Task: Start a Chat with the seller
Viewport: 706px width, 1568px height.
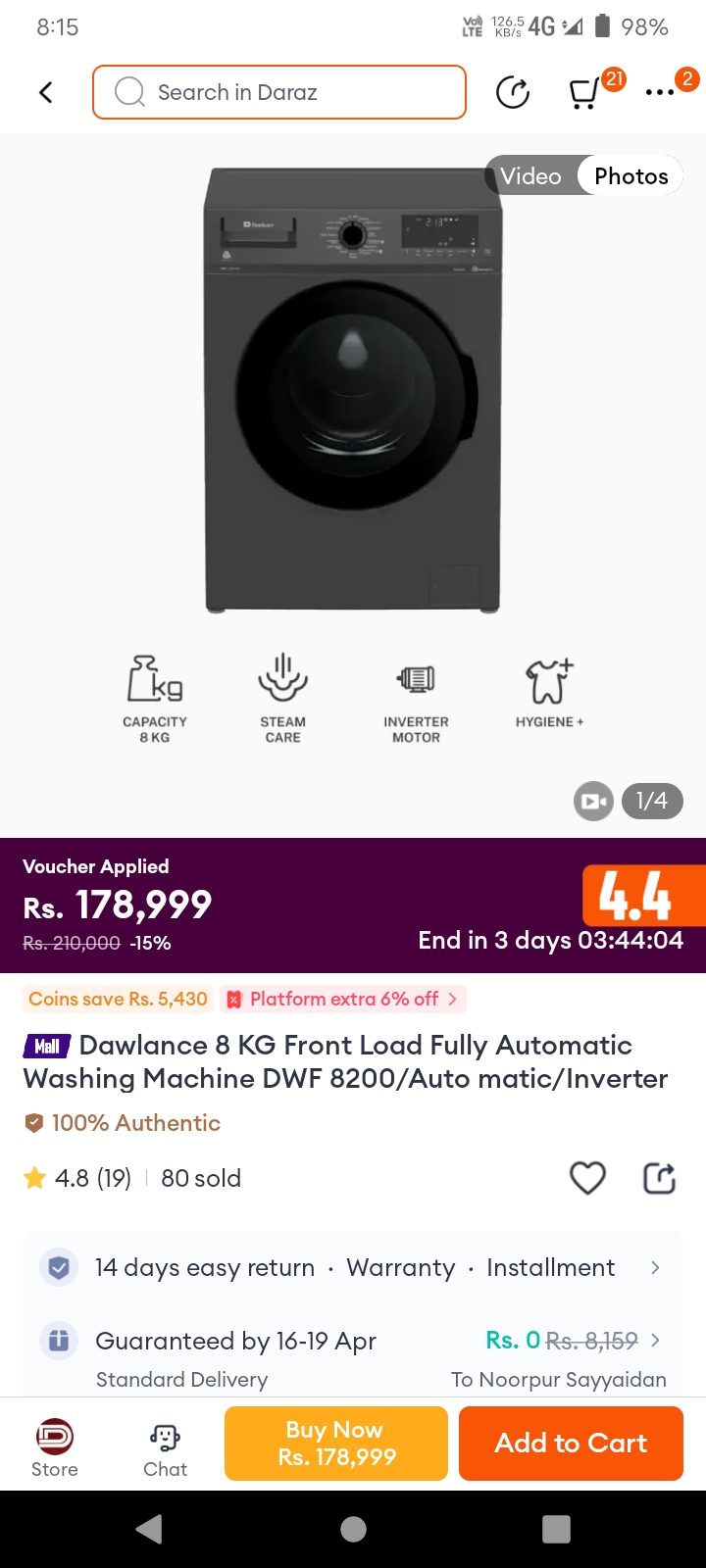Action: [x=165, y=1446]
